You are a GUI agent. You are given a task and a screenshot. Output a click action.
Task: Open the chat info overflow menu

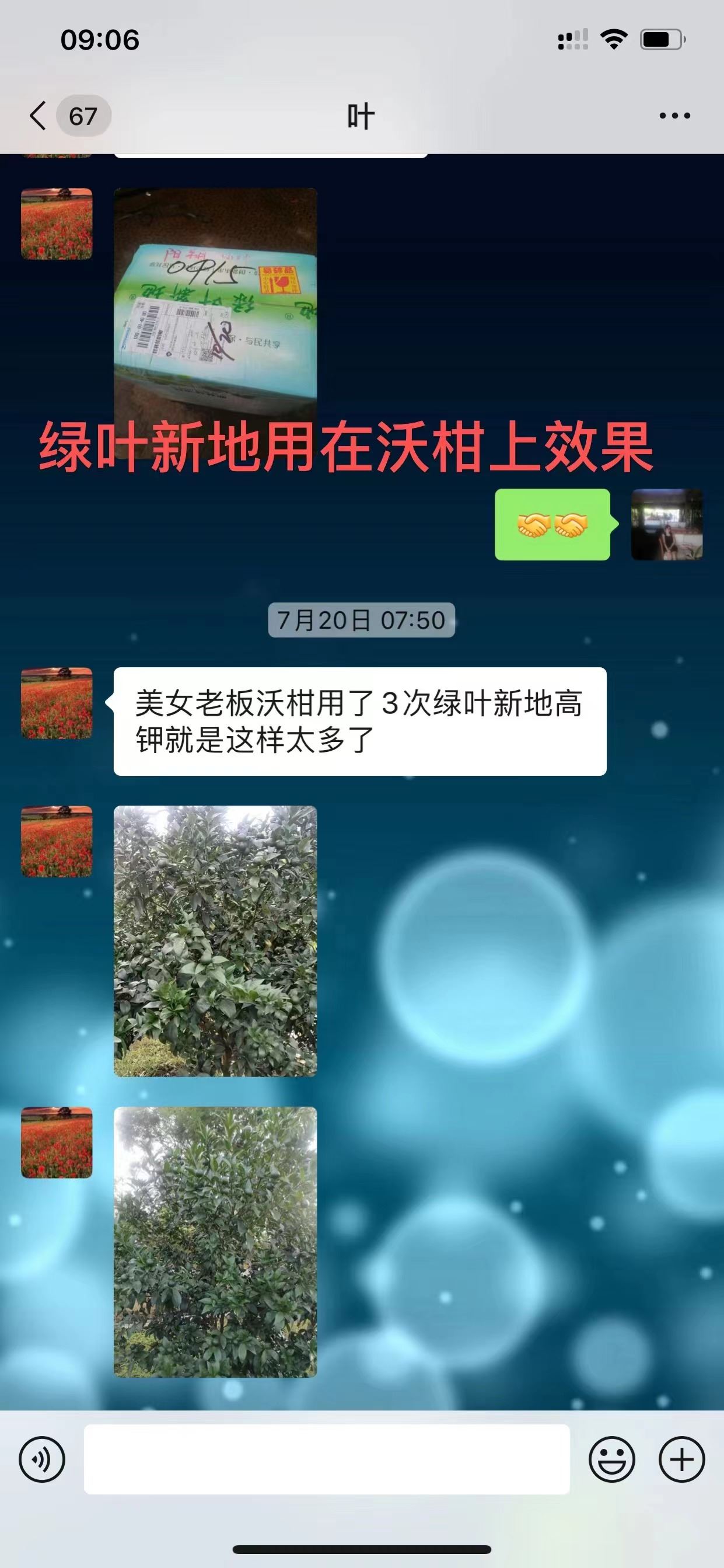(x=674, y=116)
